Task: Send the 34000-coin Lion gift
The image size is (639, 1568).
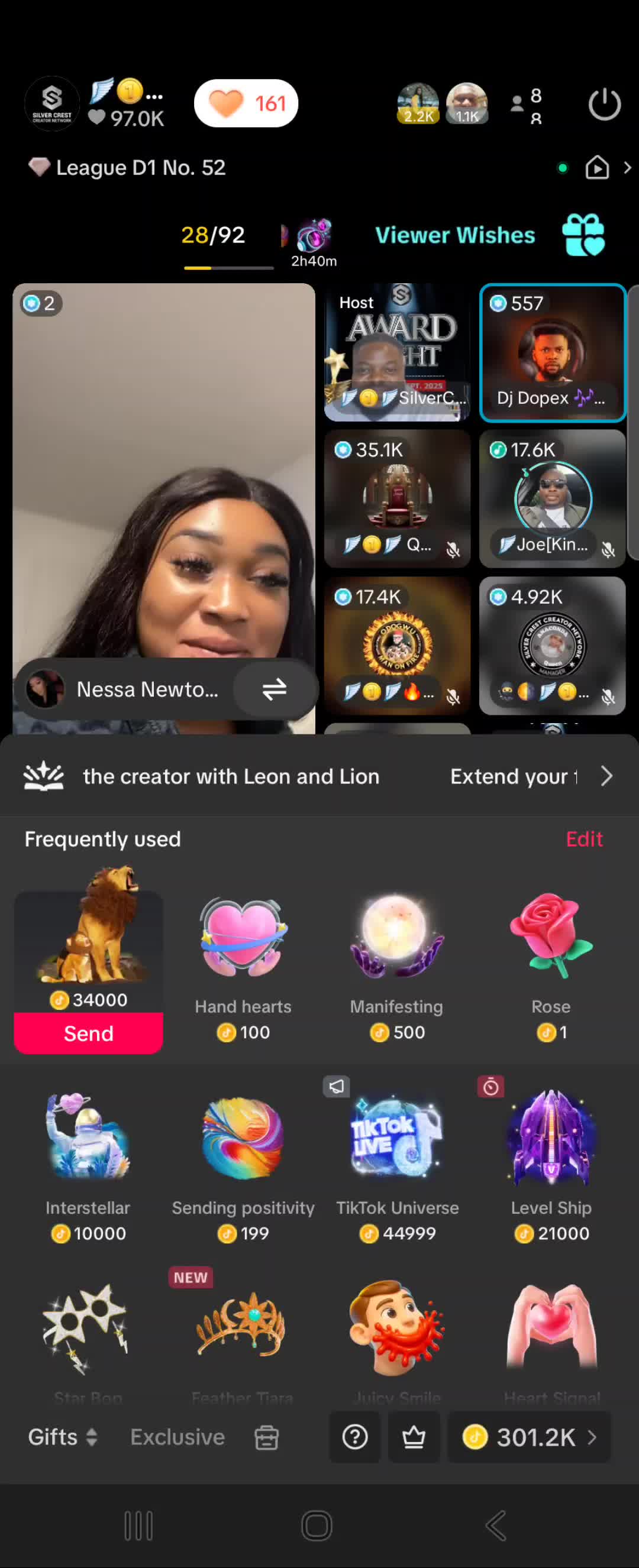Action: tap(88, 1033)
